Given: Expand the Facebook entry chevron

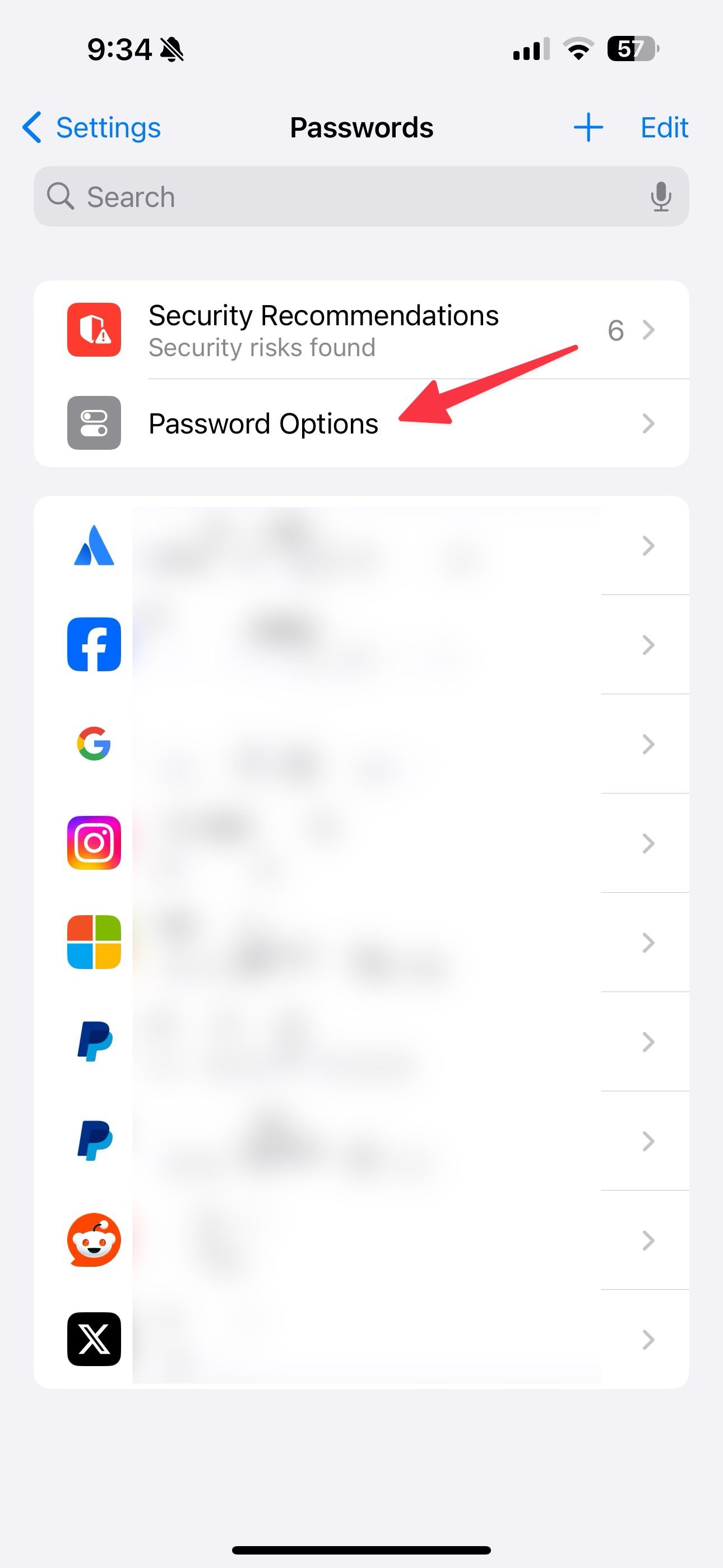Looking at the screenshot, I should (x=647, y=645).
